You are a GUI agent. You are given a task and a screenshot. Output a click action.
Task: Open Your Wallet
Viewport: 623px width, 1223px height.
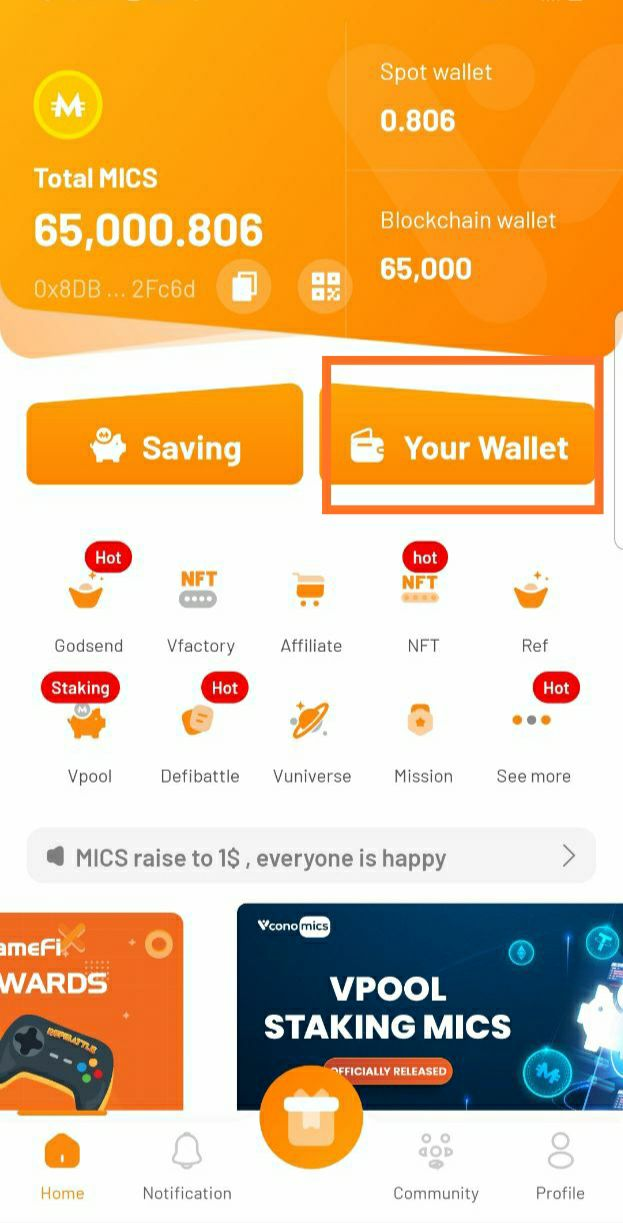click(459, 446)
